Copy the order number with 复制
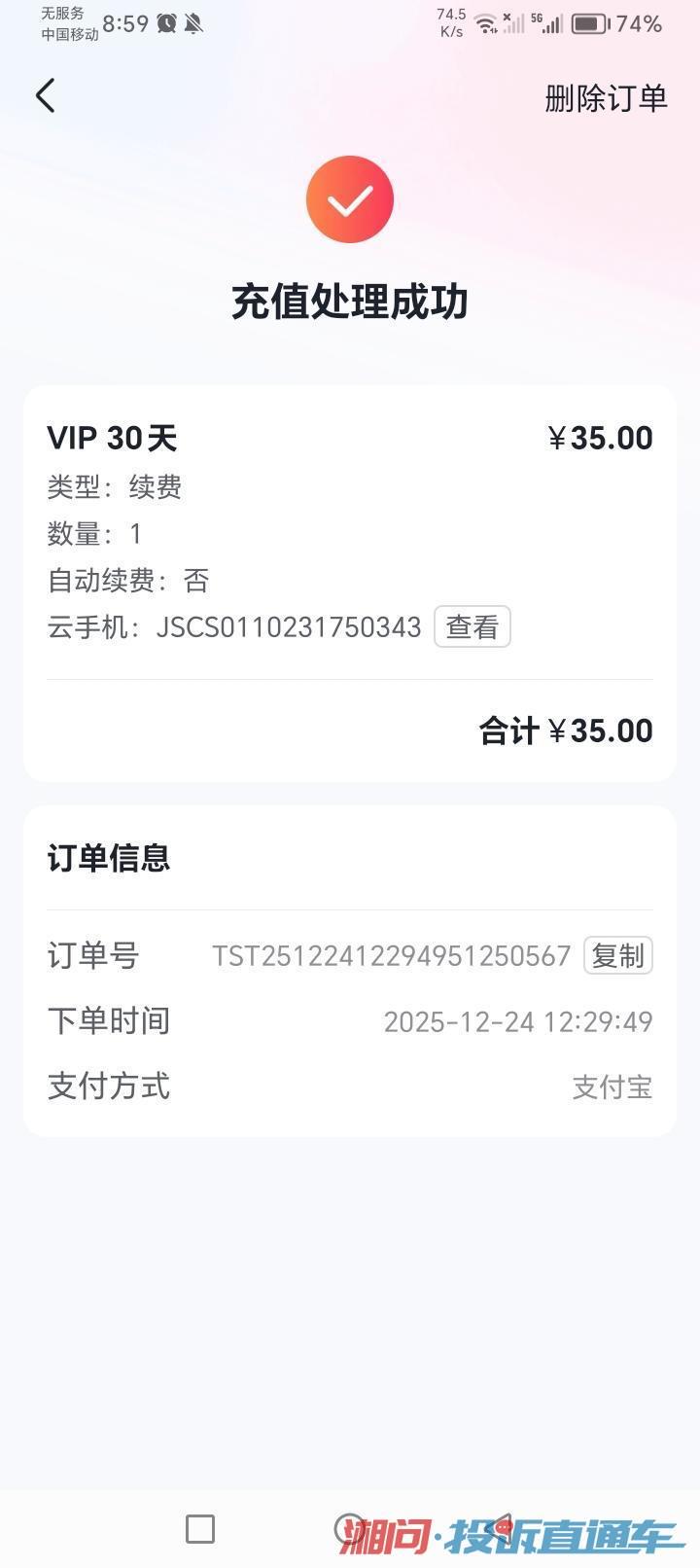The width and height of the screenshot is (700, 1568). coord(617,955)
